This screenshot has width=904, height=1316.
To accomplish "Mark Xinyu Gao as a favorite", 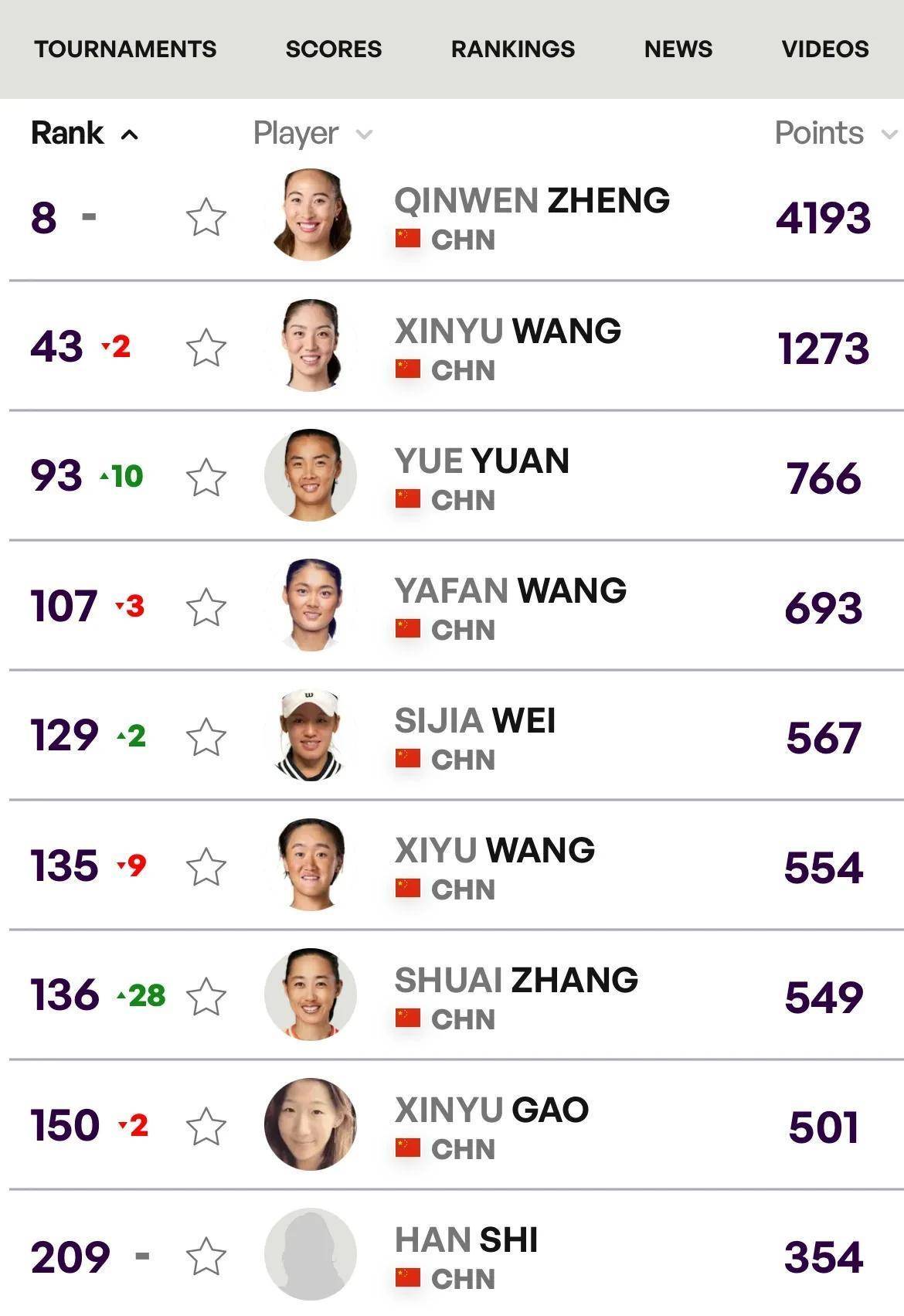I will (x=206, y=1126).
